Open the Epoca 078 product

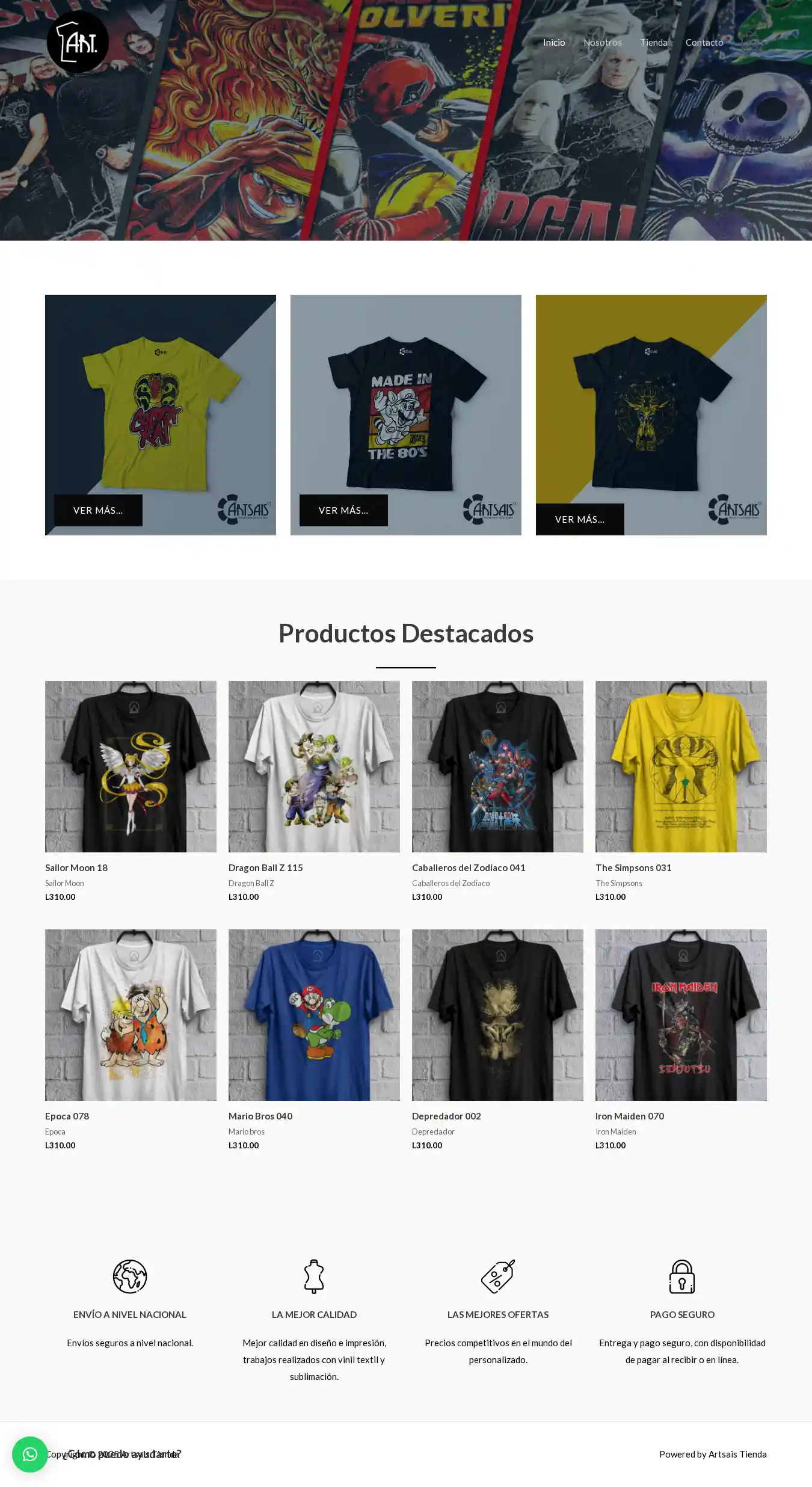point(67,1116)
